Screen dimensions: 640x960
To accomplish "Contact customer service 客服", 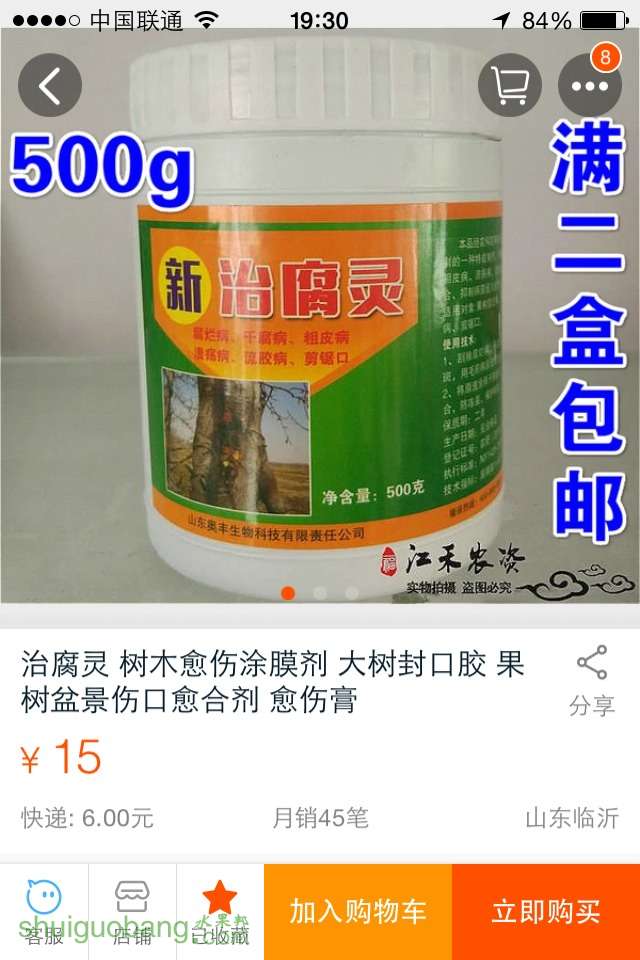I will tap(44, 911).
